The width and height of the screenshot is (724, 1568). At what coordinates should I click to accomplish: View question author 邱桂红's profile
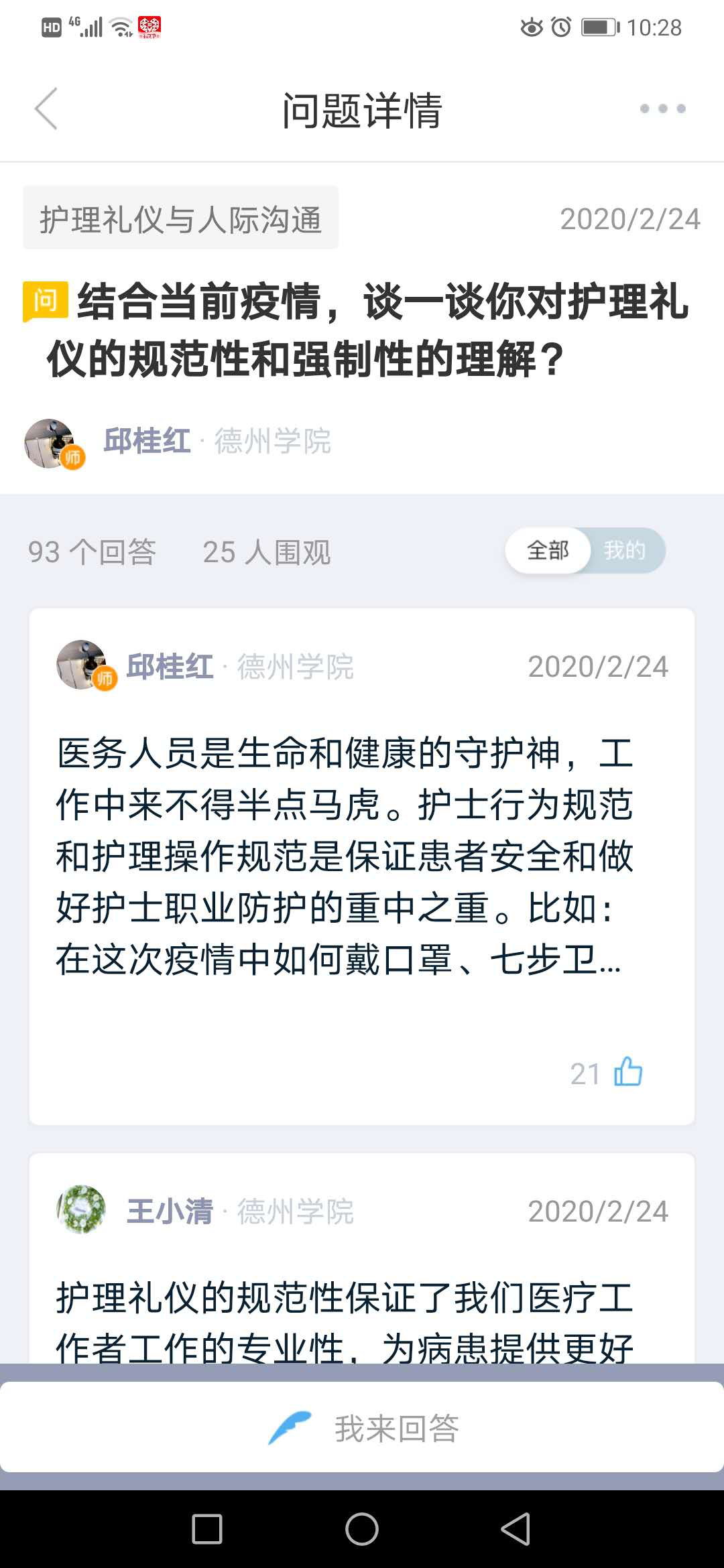(x=147, y=442)
